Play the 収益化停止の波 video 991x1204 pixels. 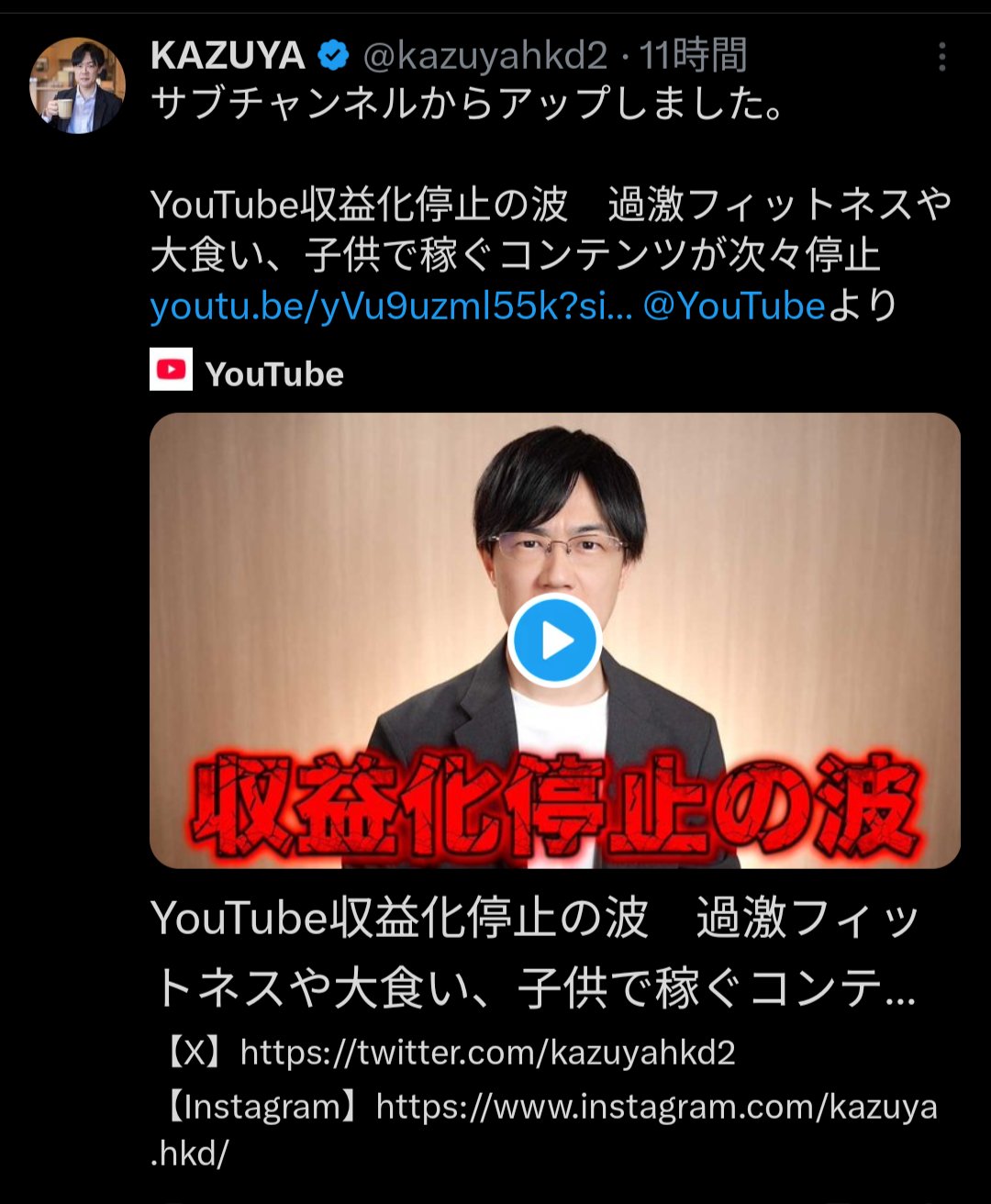[x=554, y=641]
